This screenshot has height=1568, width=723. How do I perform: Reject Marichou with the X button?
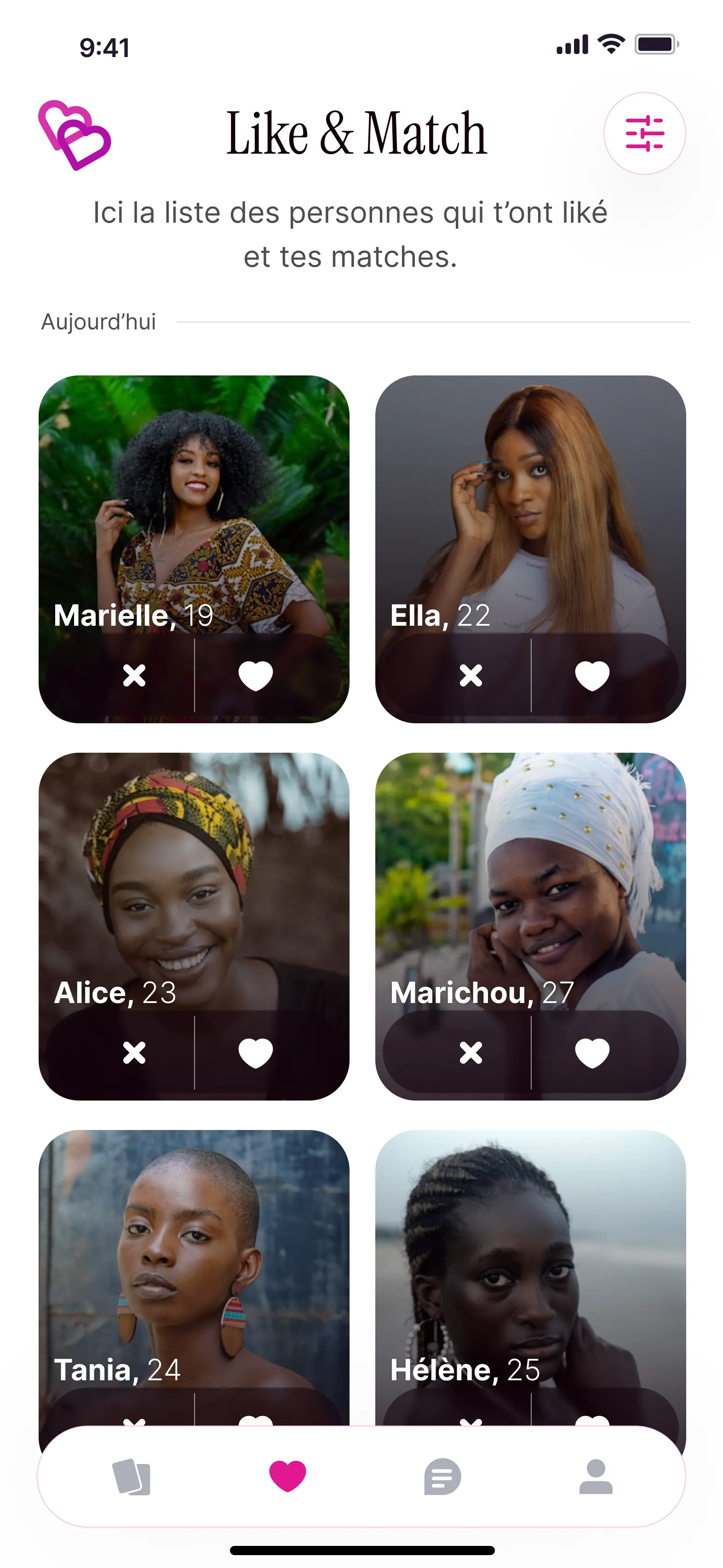point(471,1054)
